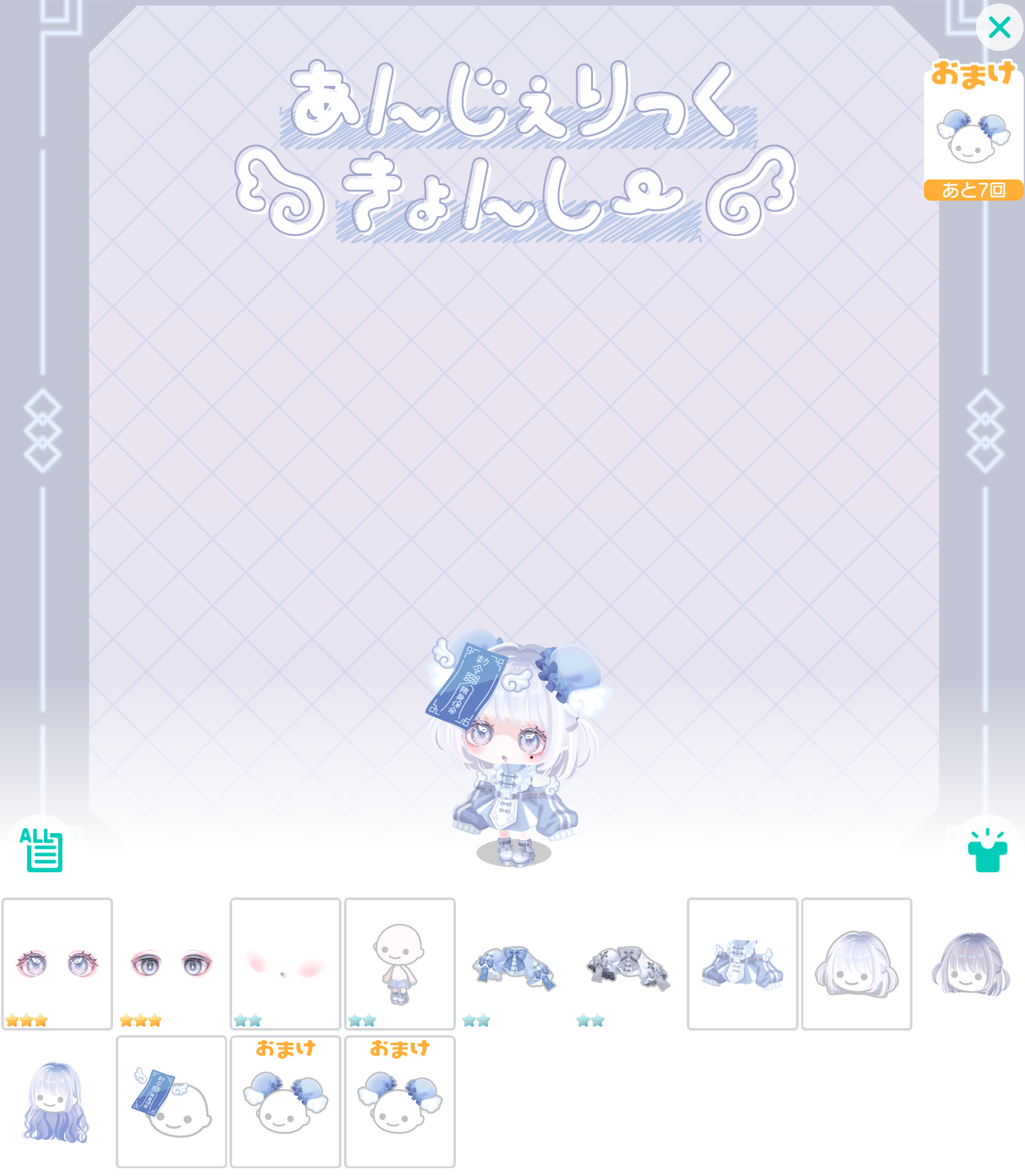Select the gray-lavender bob hairstyle

click(970, 964)
